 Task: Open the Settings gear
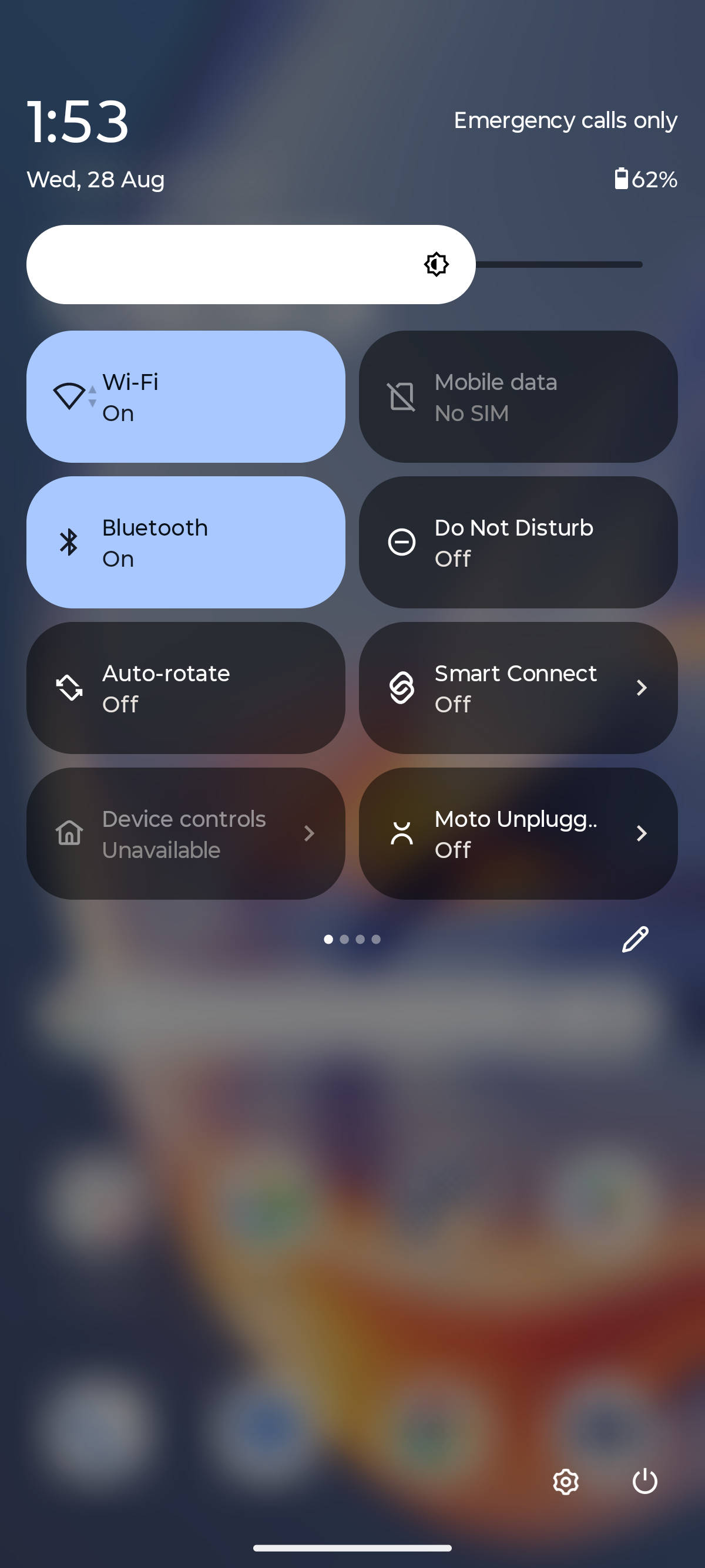pos(565,1482)
